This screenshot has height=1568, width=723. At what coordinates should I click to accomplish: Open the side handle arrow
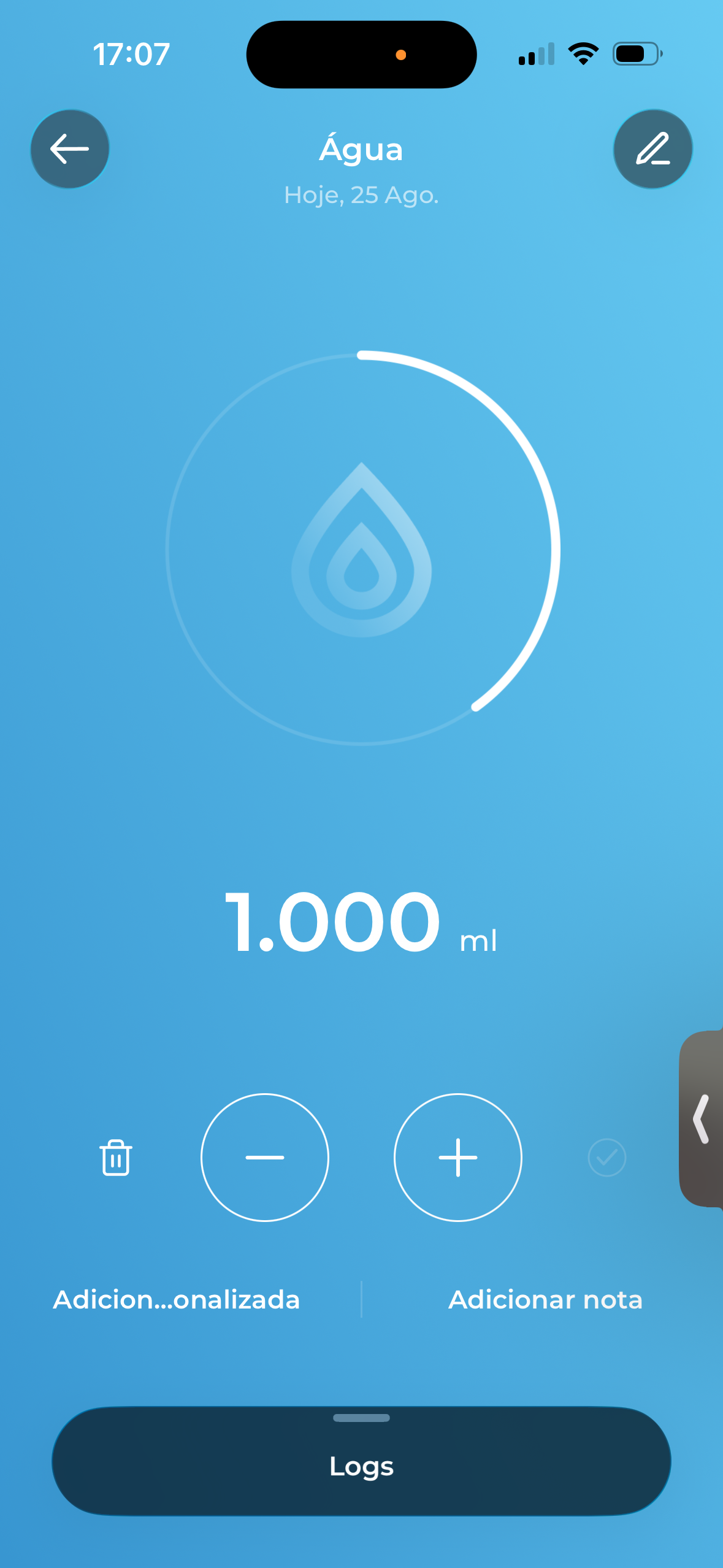702,1119
